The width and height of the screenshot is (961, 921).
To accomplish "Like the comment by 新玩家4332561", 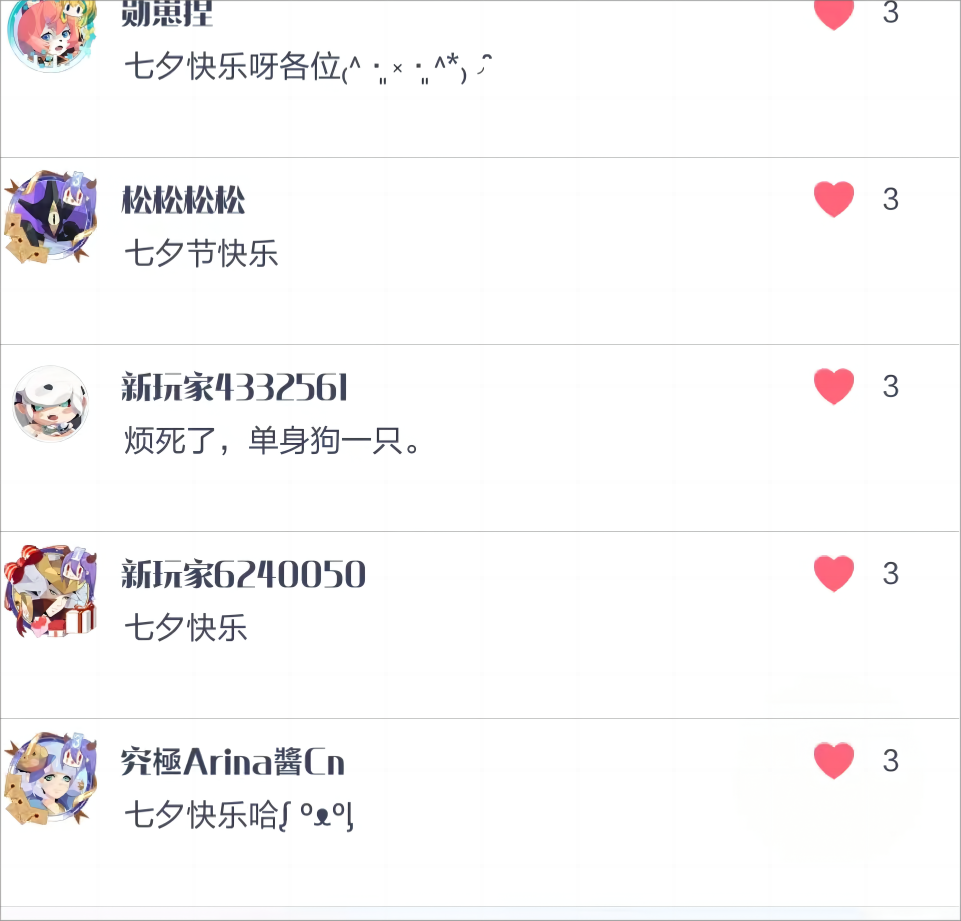I will [x=833, y=386].
